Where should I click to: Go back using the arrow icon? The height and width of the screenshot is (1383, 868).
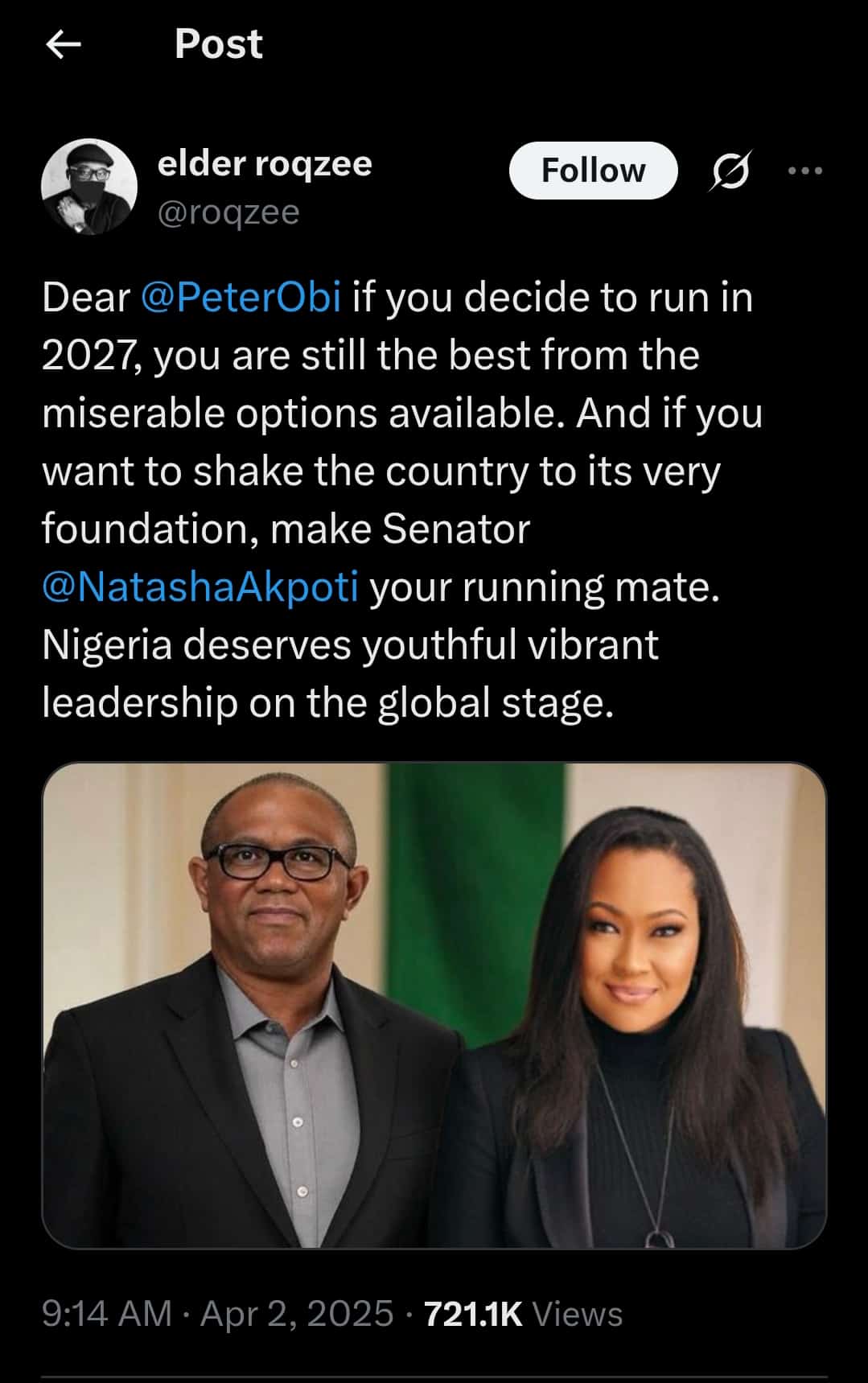pyautogui.click(x=64, y=44)
